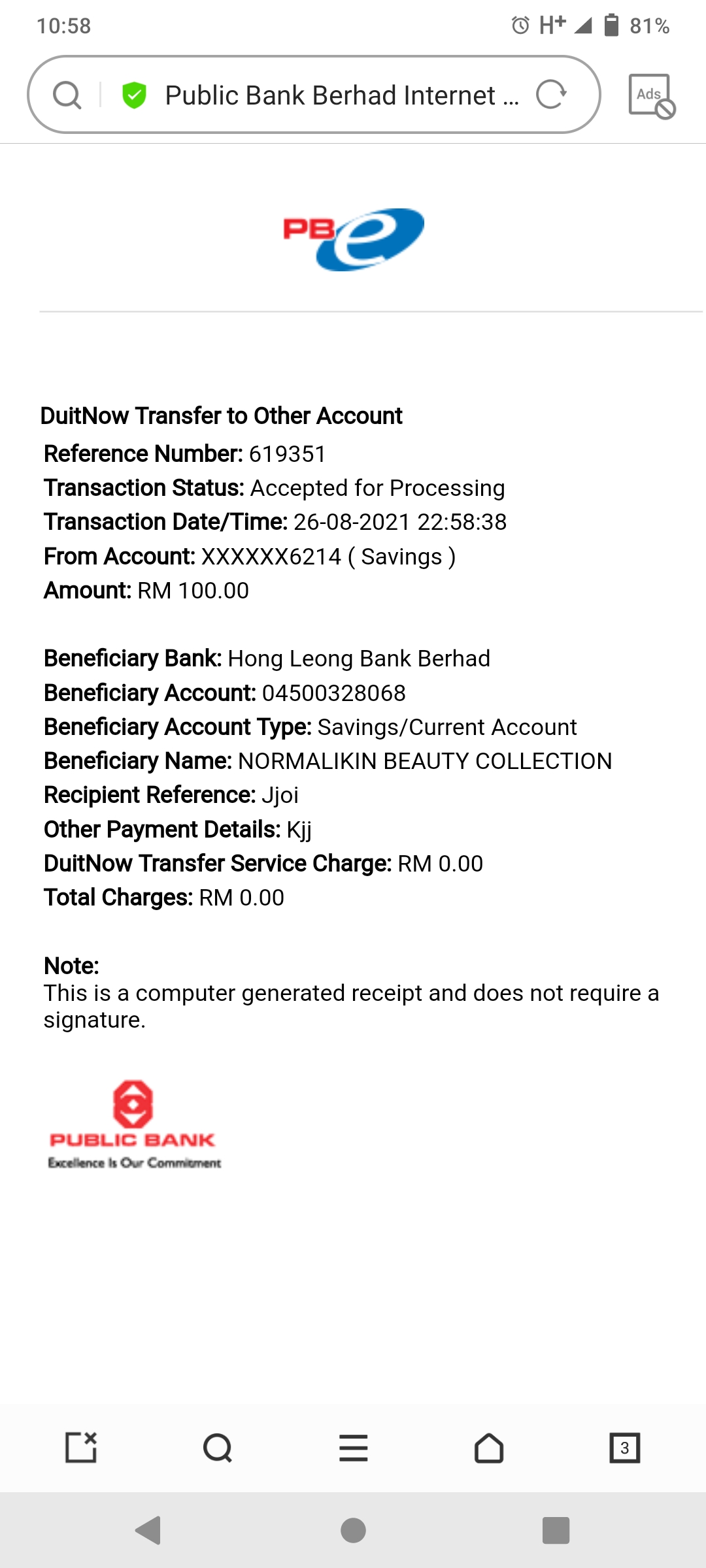Open search from the bottom toolbar

[218, 1448]
